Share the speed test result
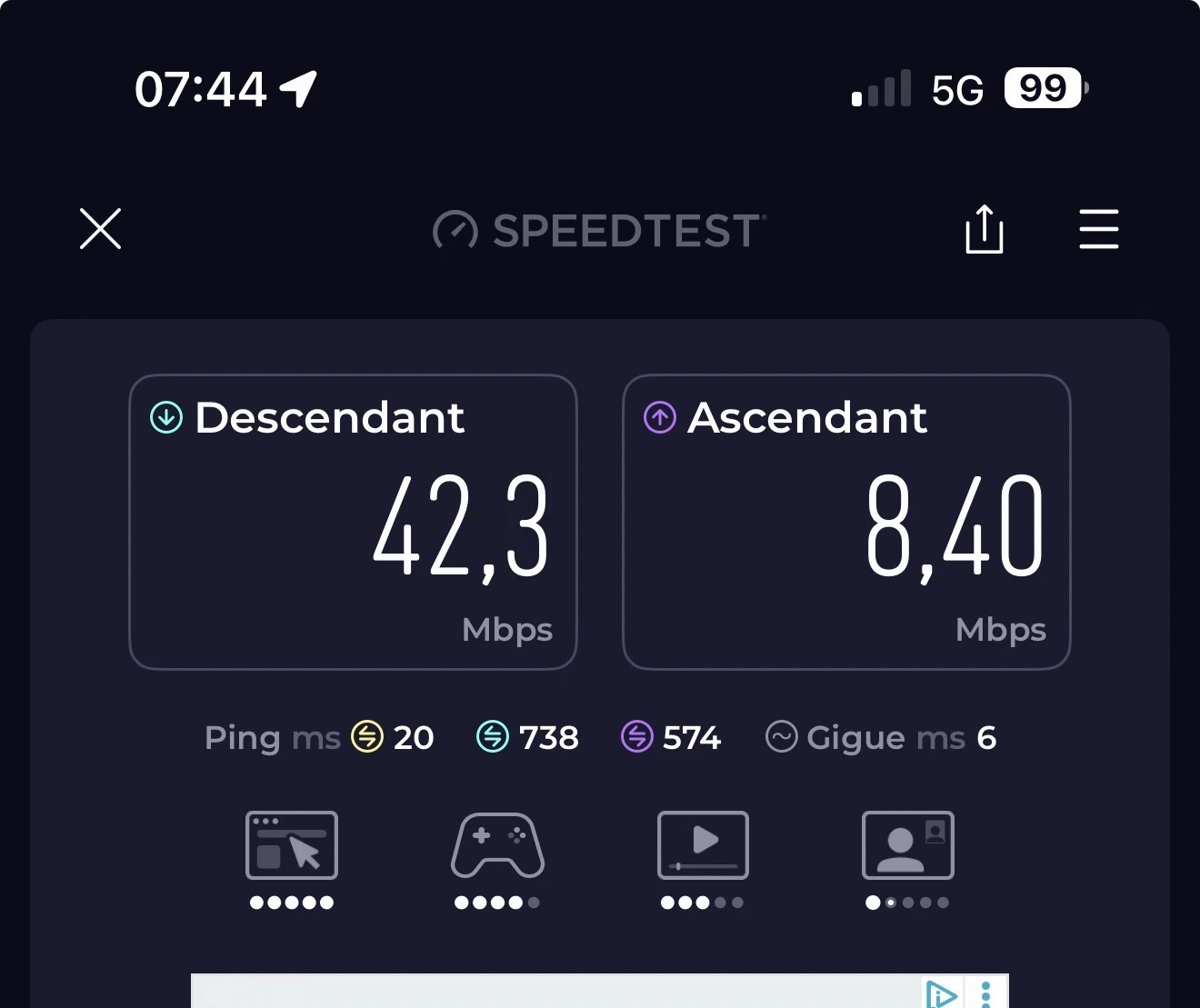The width and height of the screenshot is (1200, 1008). [984, 228]
